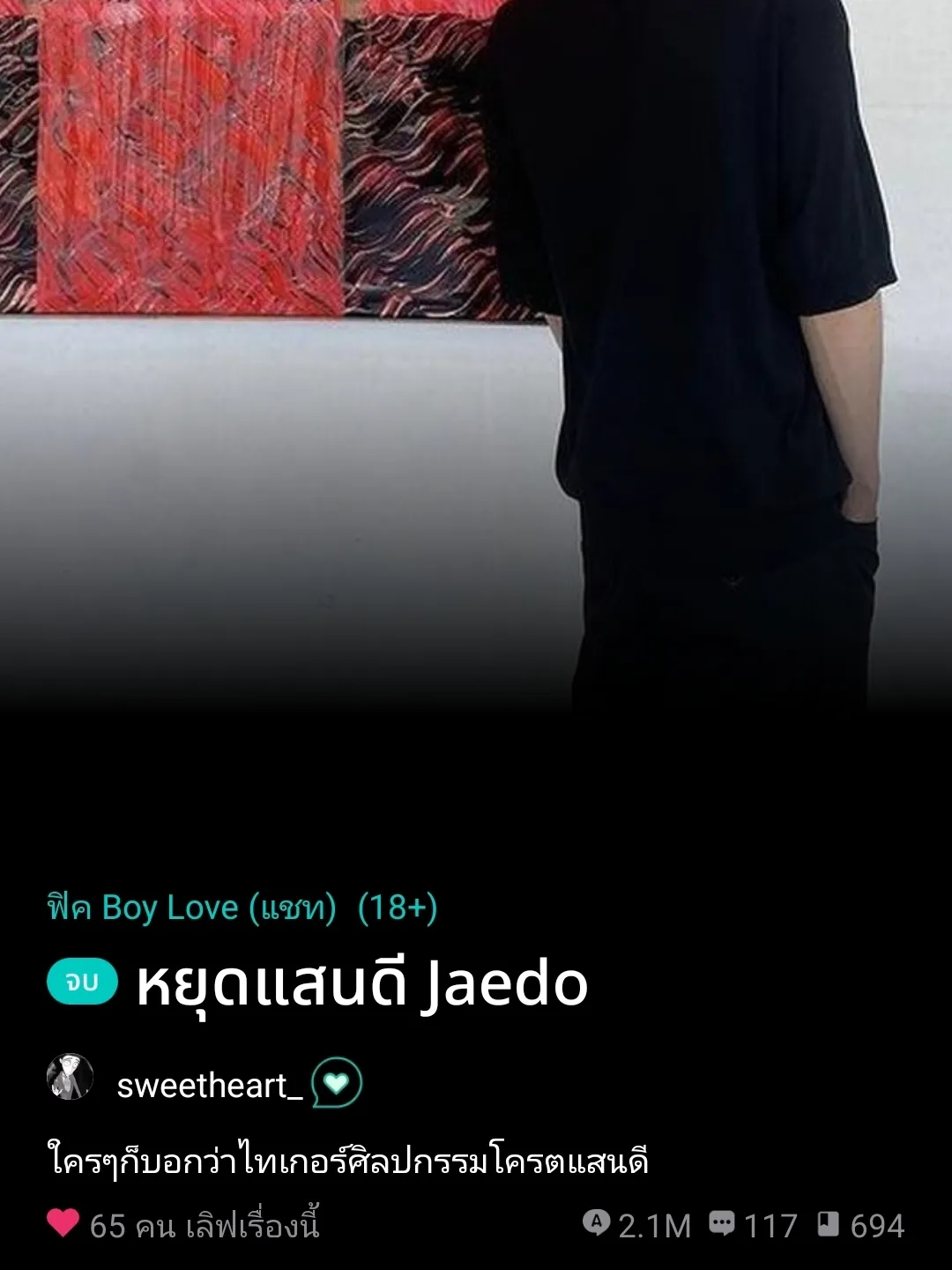The width and height of the screenshot is (952, 1270).
Task: Tap the sweetheart_ author avatar
Action: 70,1077
